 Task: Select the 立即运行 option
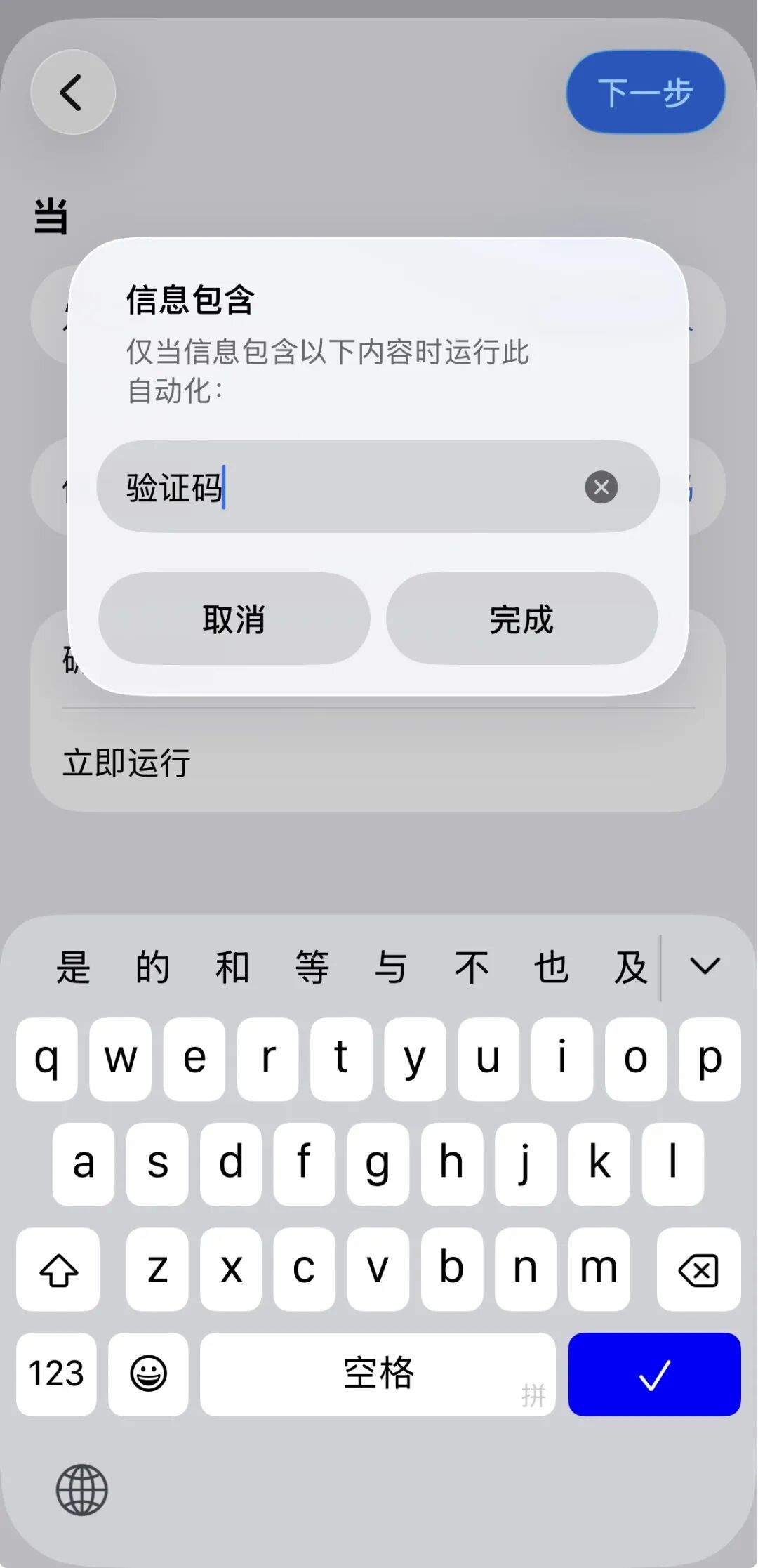pos(127,763)
